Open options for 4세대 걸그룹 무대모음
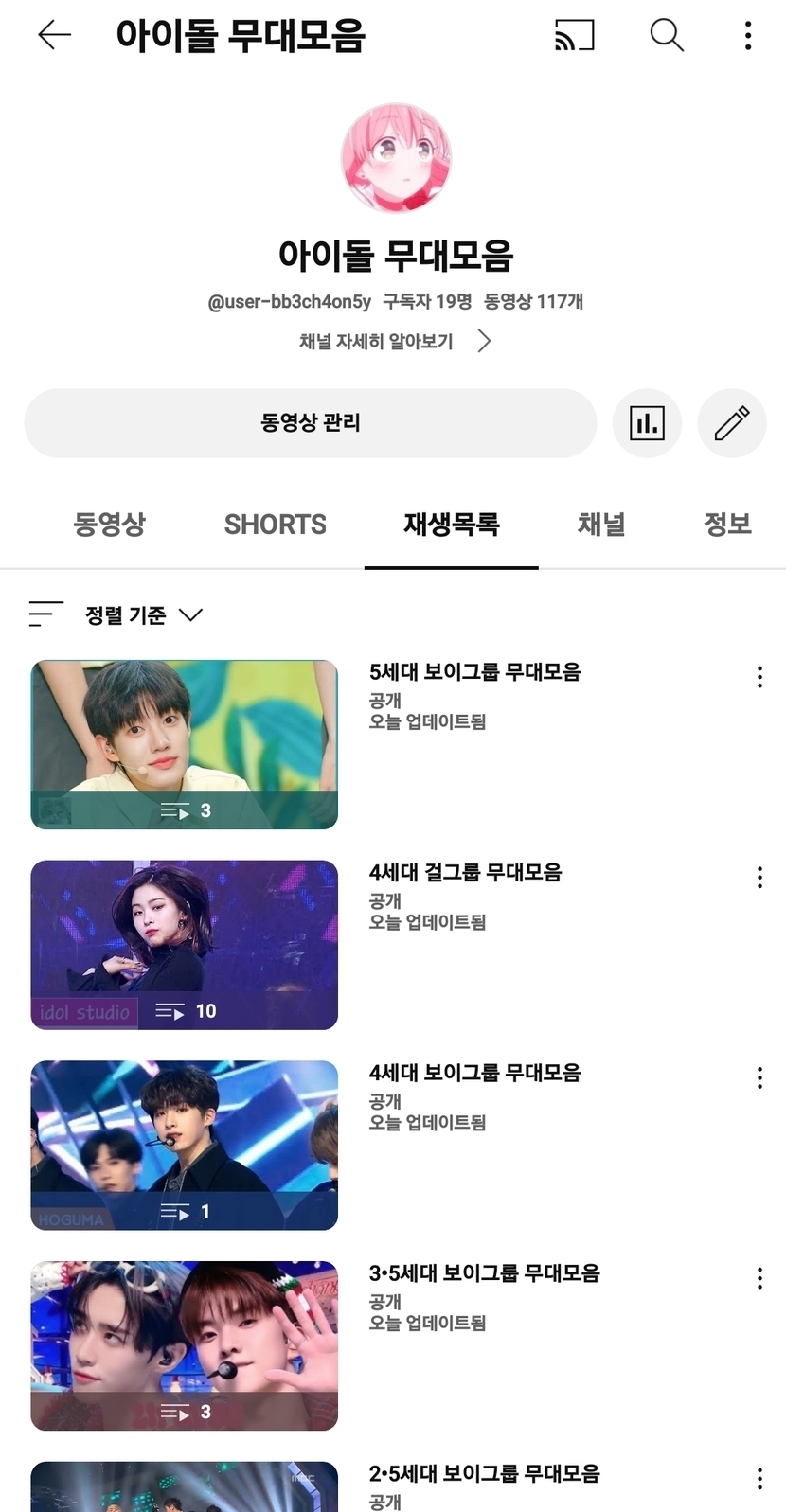 coord(759,877)
